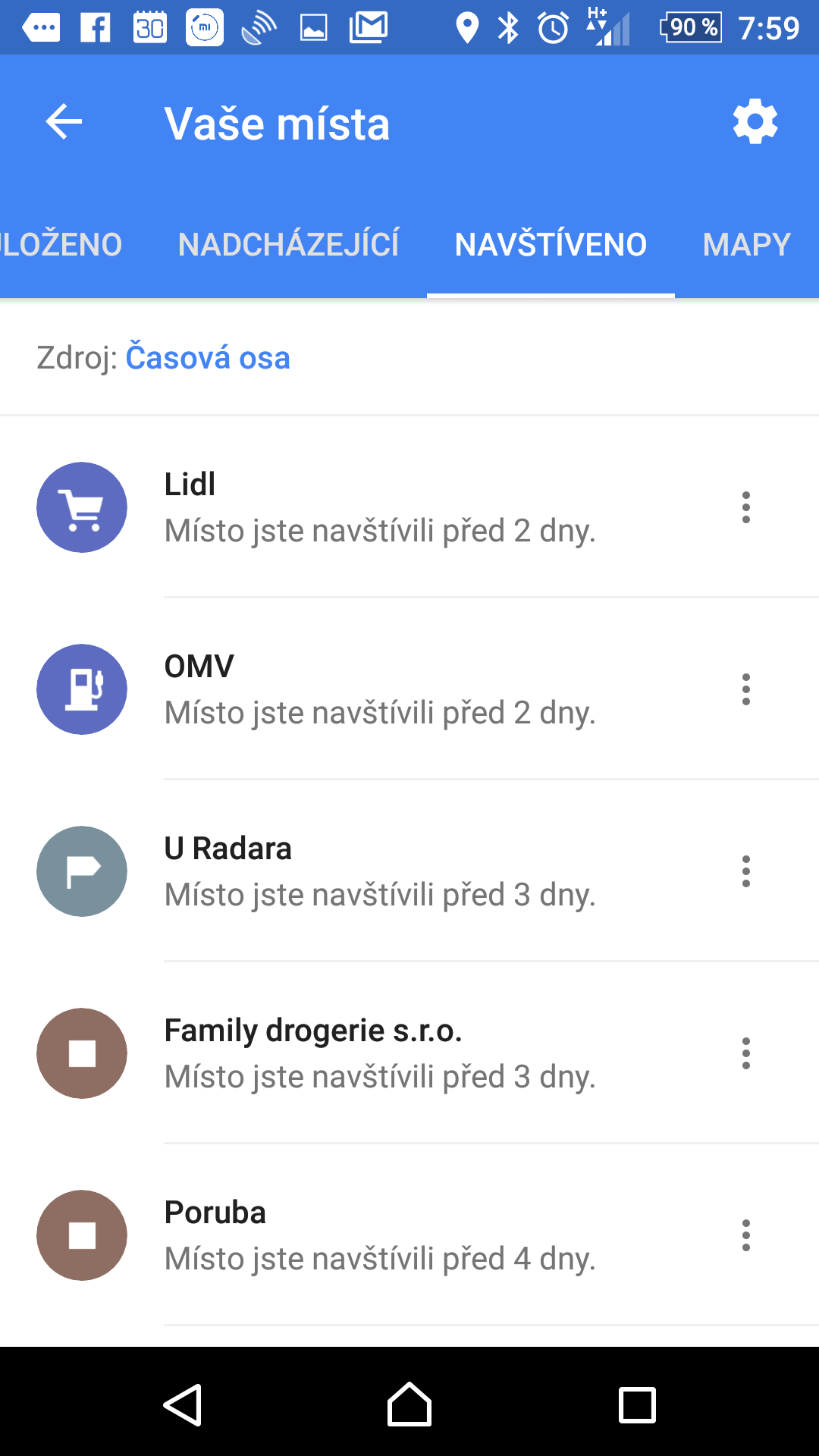Open more options for OMV
Image resolution: width=819 pixels, height=1456 pixels.
coord(746,689)
